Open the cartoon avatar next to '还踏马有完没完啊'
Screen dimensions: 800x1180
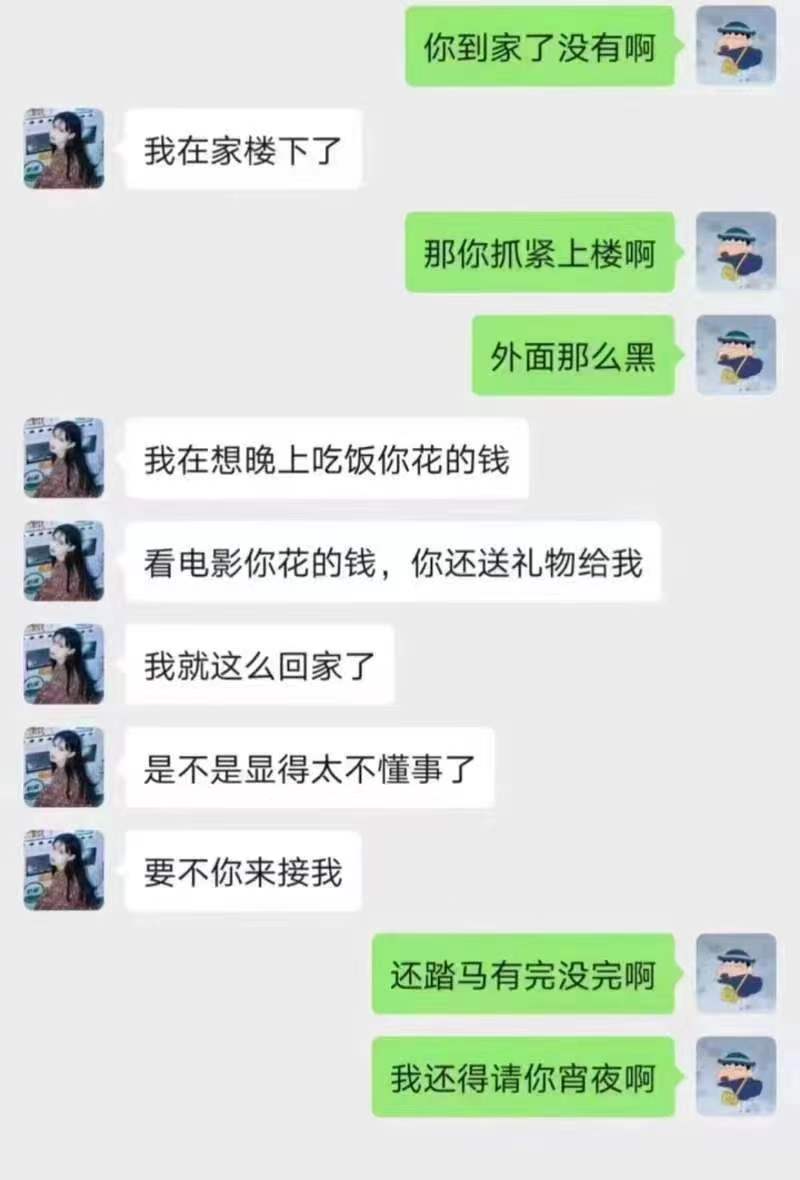(x=736, y=976)
